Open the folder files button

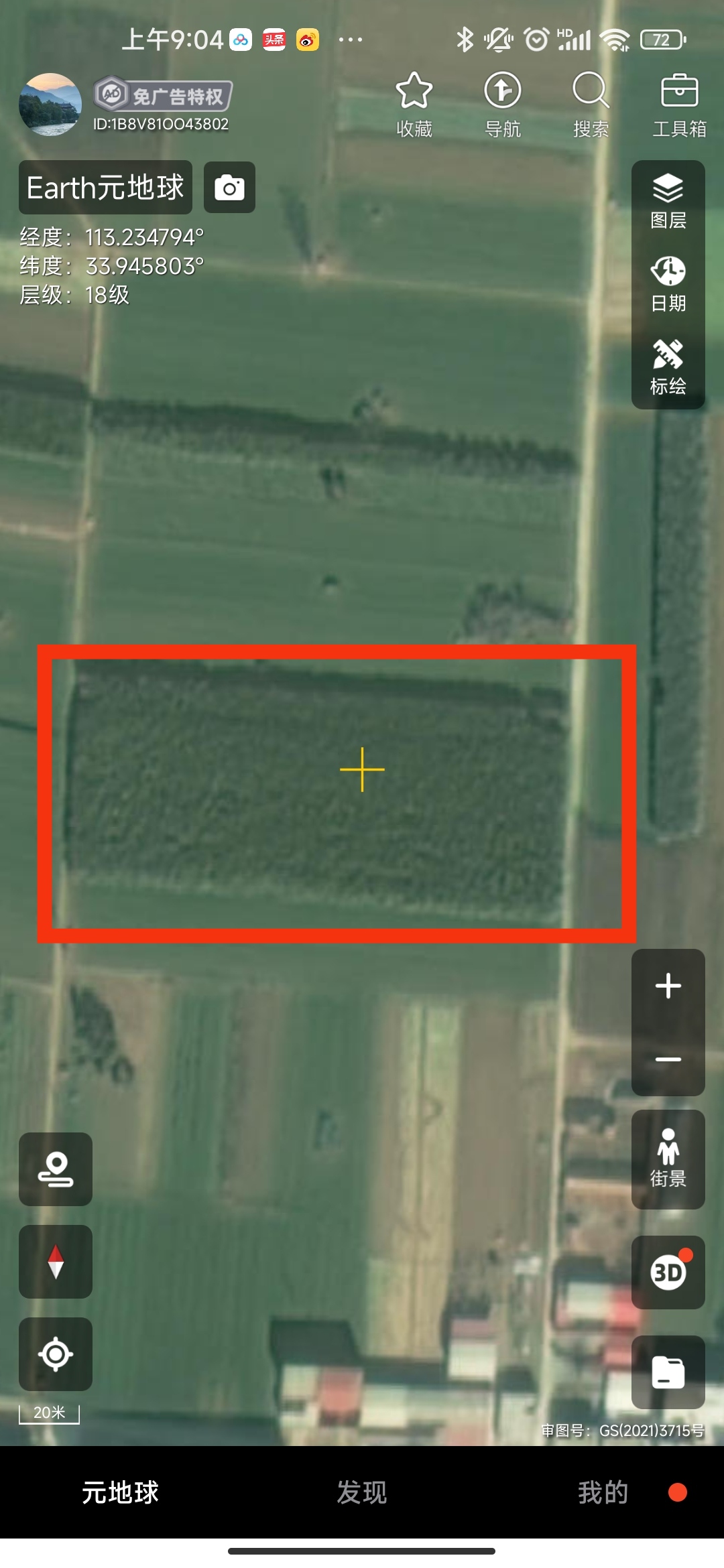pyautogui.click(x=668, y=1372)
